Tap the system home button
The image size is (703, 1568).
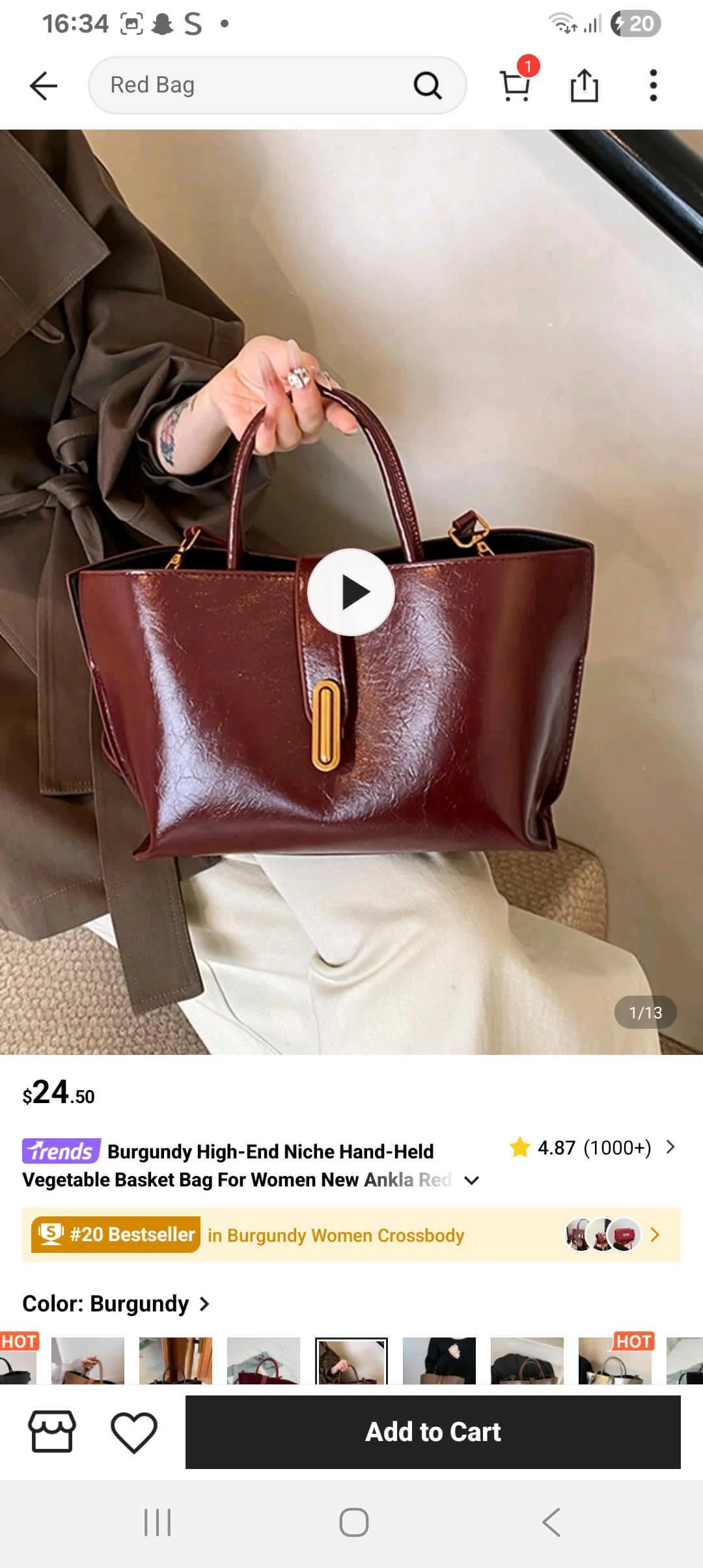click(353, 1522)
